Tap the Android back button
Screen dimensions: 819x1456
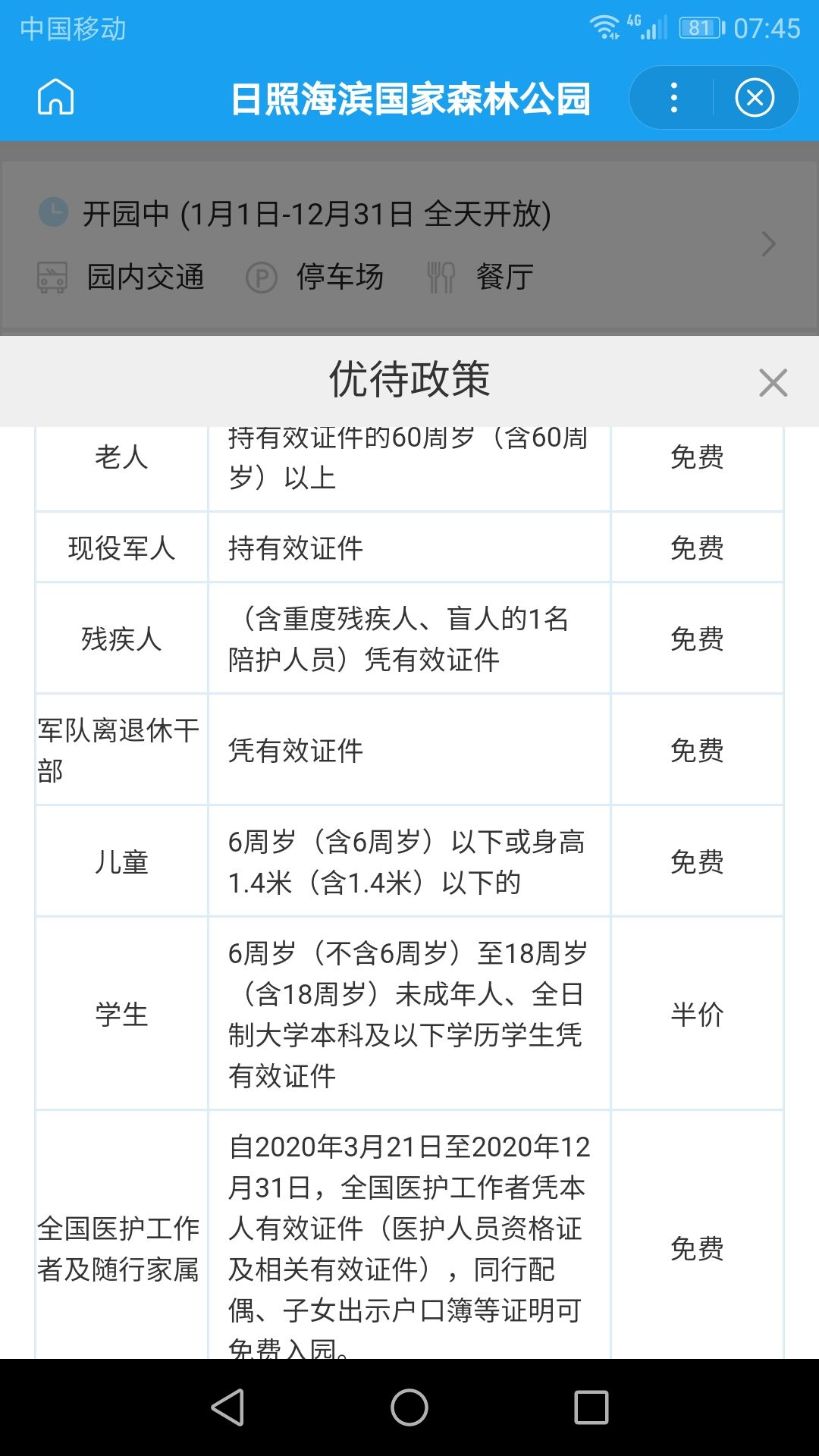(x=227, y=1407)
